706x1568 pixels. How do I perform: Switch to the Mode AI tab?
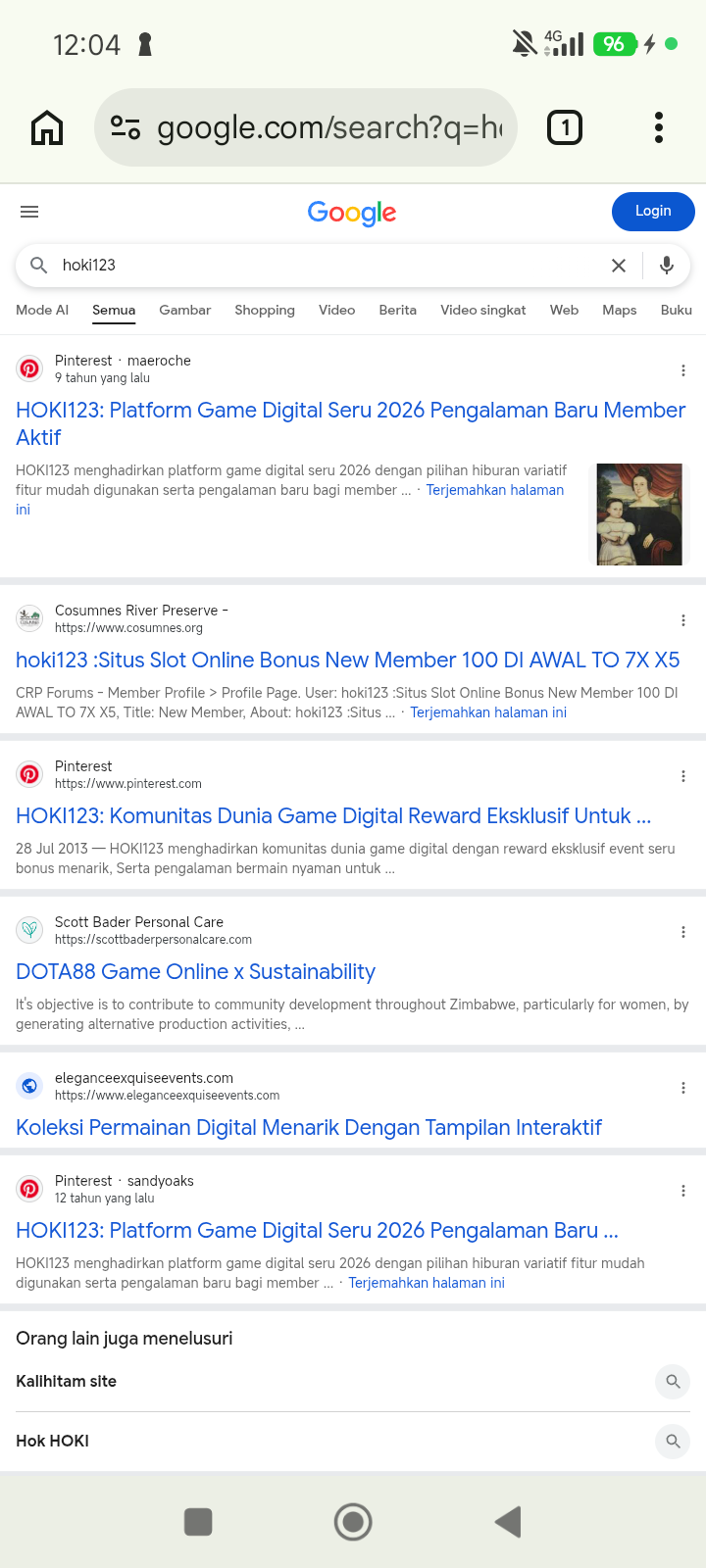[x=42, y=310]
